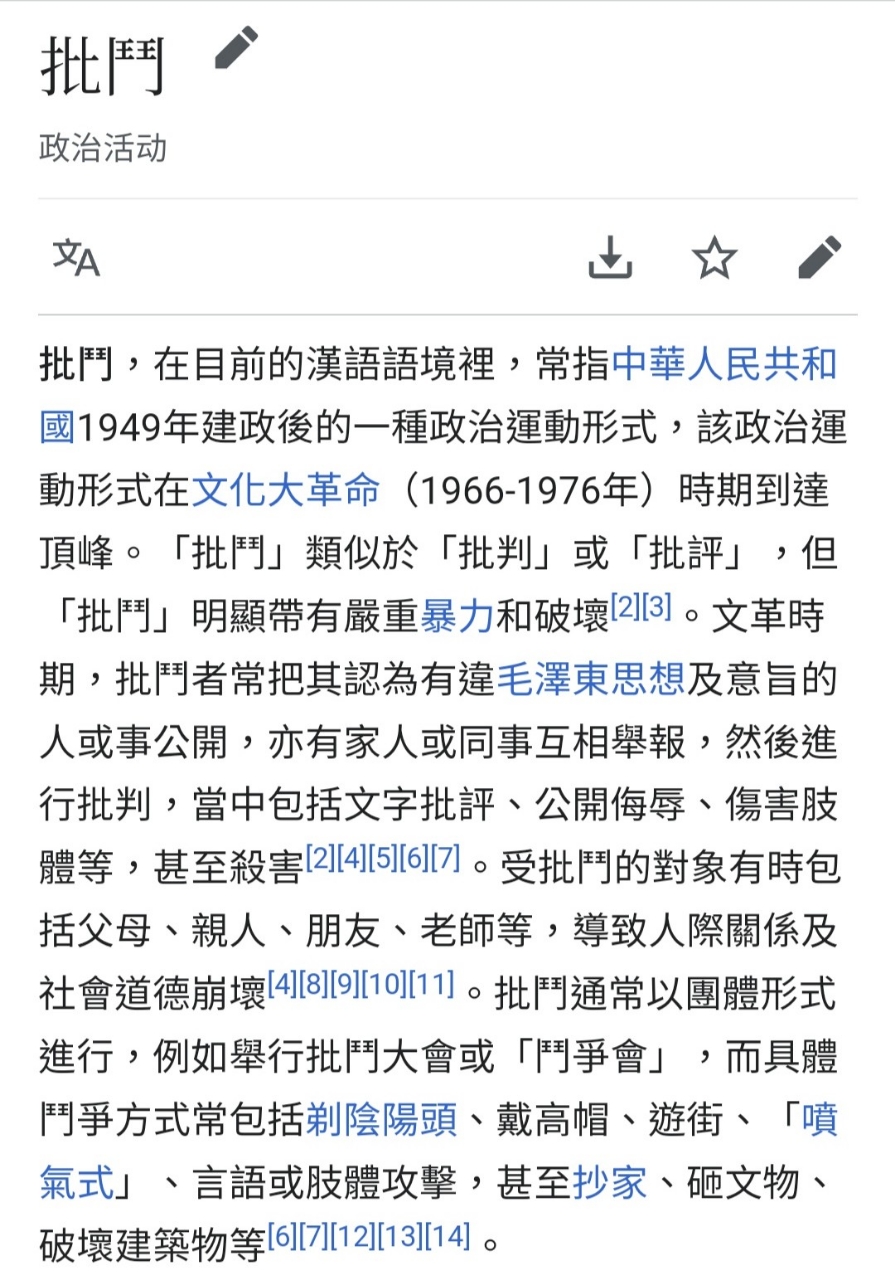This screenshot has height=1280, width=895.
Task: Open the 中華人民共和國 link
Action: [724, 366]
